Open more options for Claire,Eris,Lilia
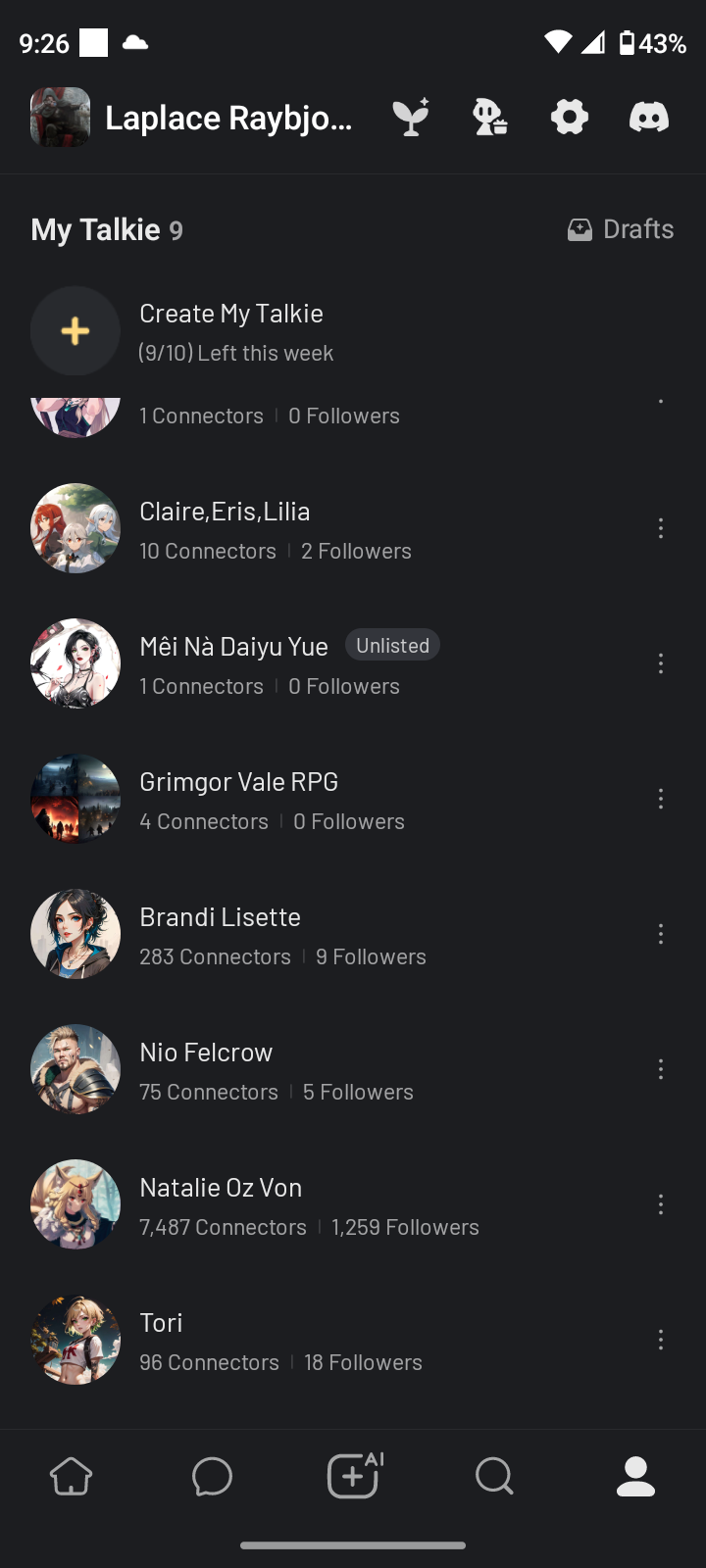Viewport: 706px width, 1568px height. click(661, 529)
